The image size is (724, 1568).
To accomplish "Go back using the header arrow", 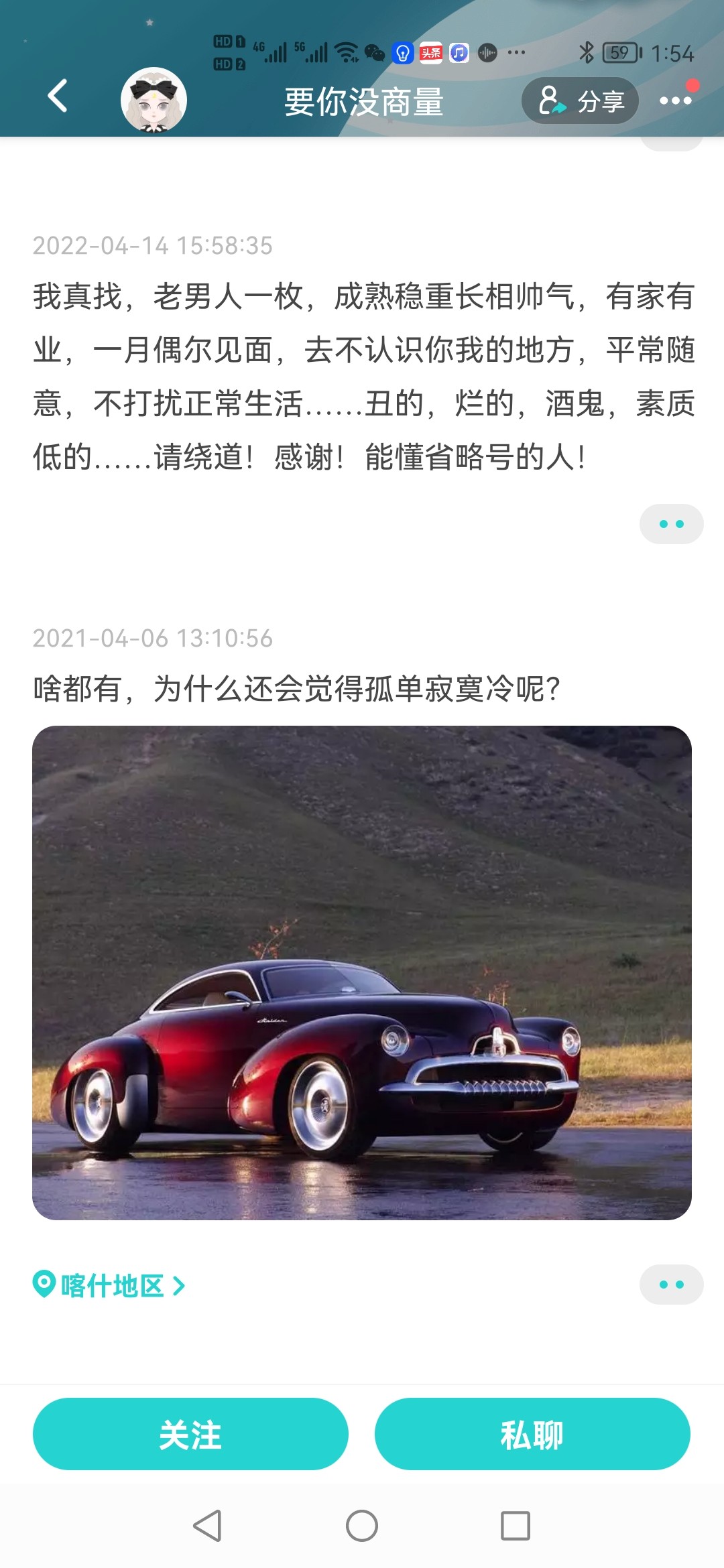I will point(58,96).
